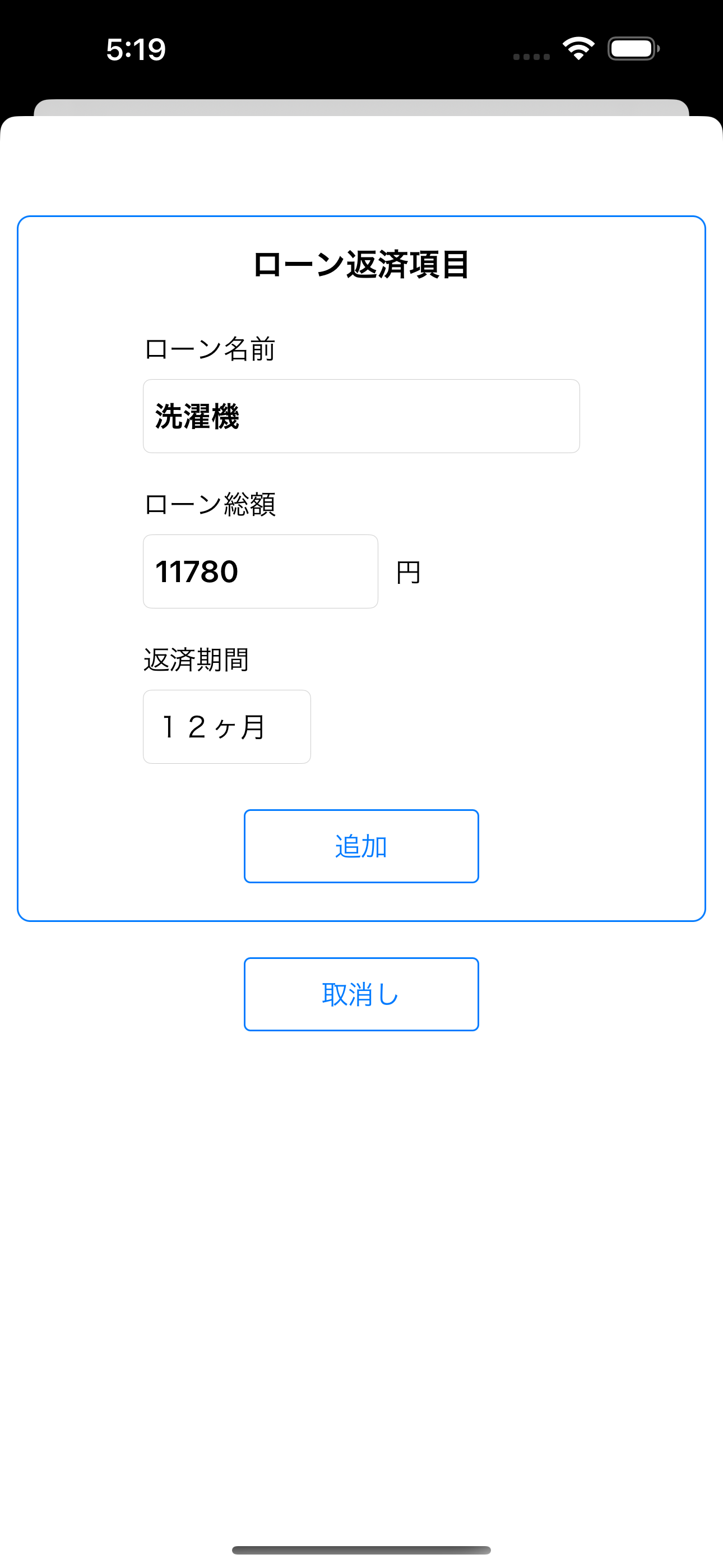Edit the ローン名前 field containing 洗濯機
The height and width of the screenshot is (1568, 723).
pos(361,416)
